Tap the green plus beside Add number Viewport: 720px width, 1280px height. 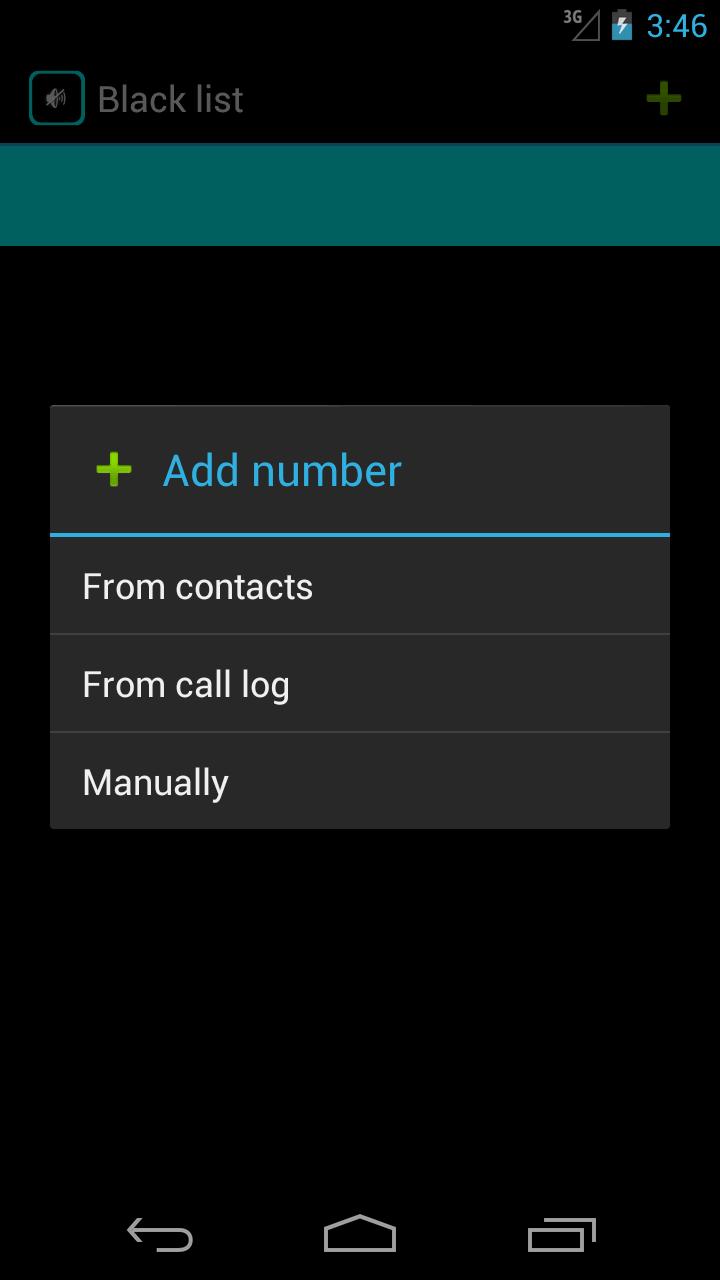tap(113, 469)
